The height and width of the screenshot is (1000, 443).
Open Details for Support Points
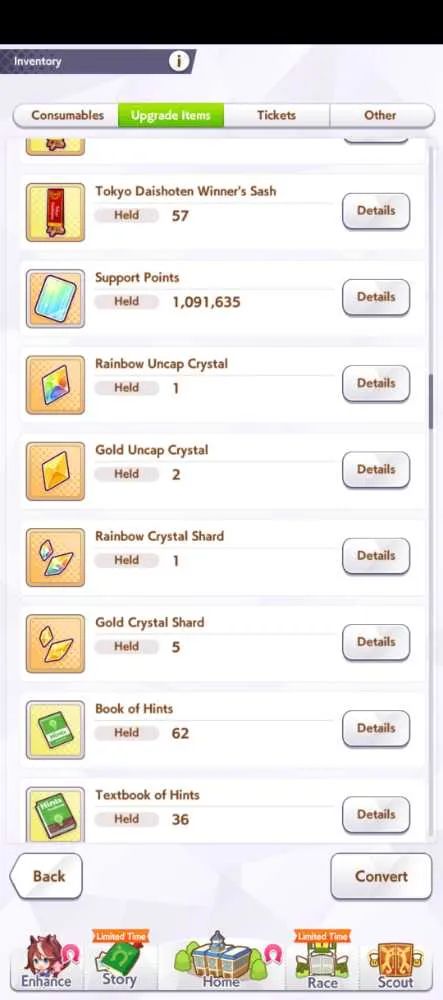coord(376,297)
